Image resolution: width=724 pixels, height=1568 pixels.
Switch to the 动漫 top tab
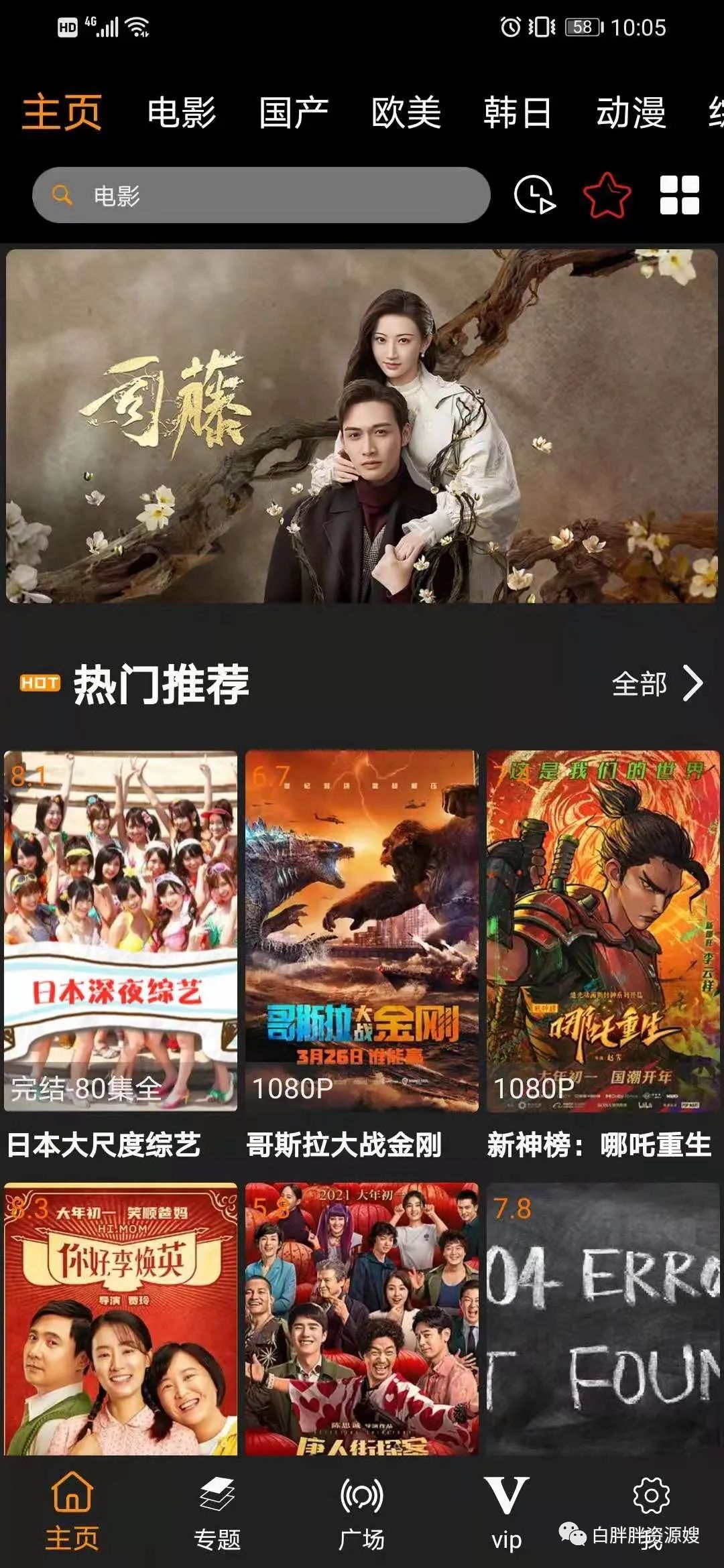click(x=631, y=112)
